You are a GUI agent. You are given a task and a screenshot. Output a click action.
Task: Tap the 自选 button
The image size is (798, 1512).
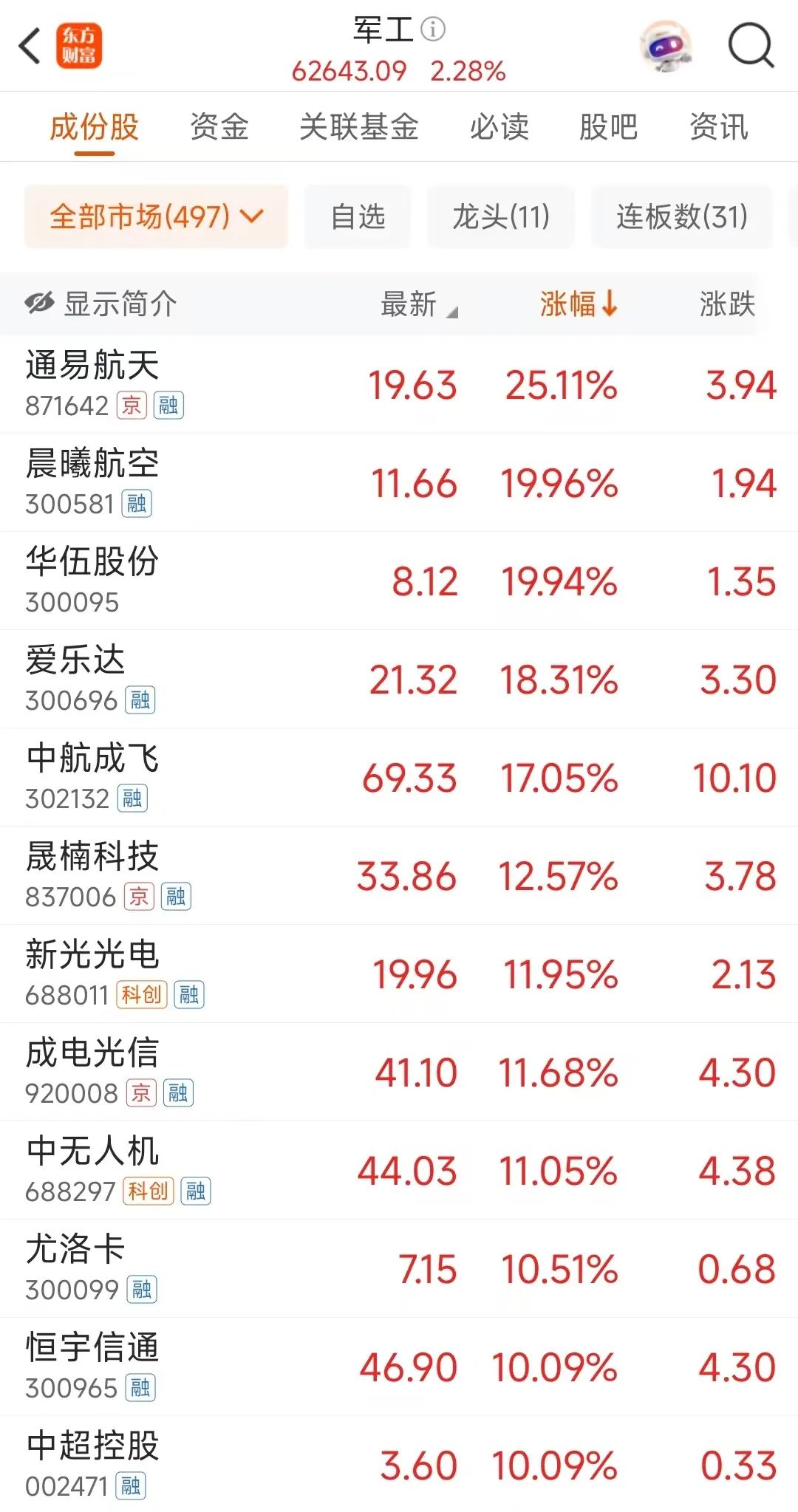coord(358,216)
